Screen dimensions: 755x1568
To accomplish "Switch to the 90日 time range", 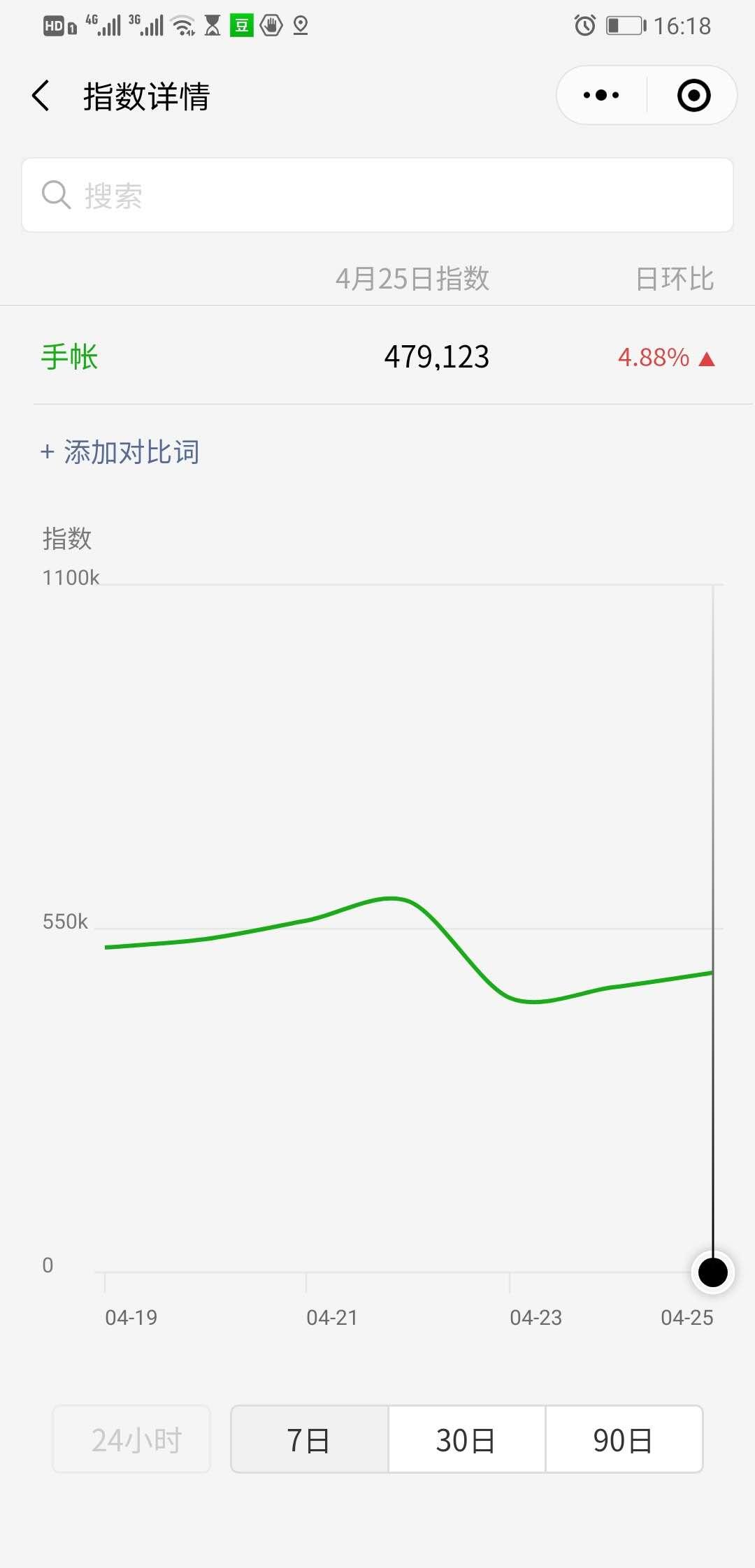I will point(624,1439).
